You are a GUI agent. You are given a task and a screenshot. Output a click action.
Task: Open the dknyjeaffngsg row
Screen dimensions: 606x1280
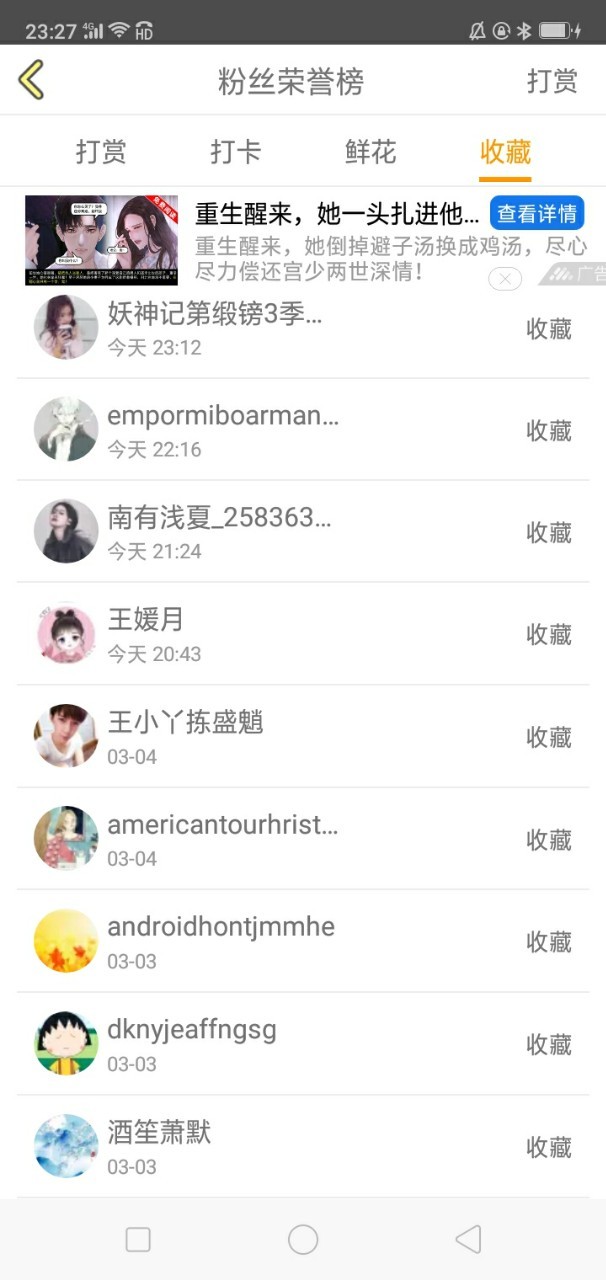point(303,1044)
